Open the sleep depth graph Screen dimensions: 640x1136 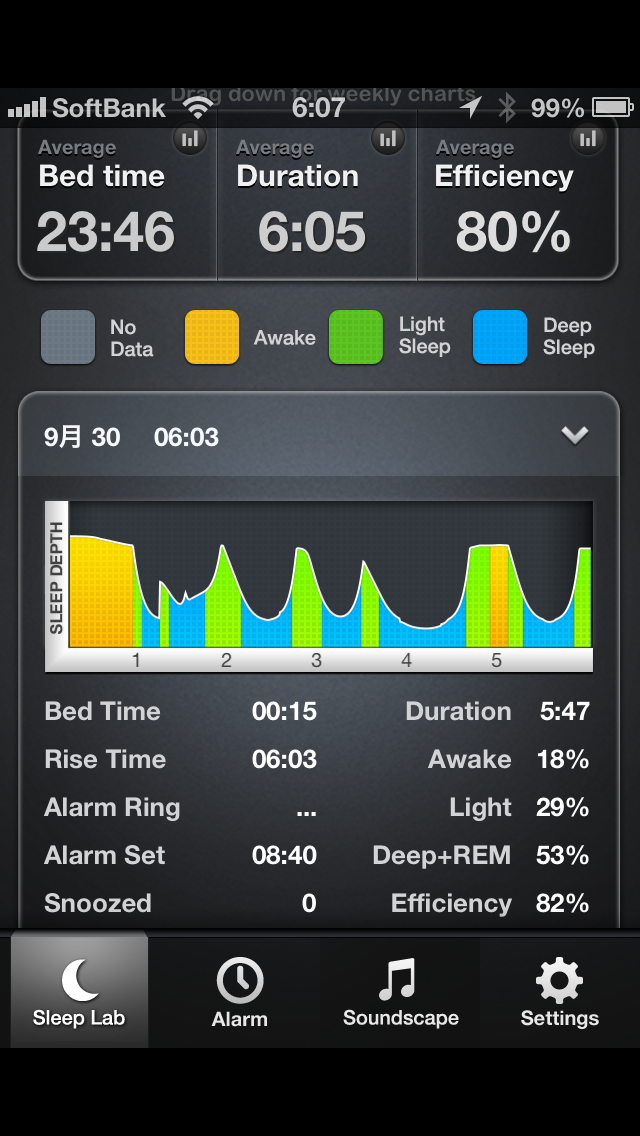320,585
